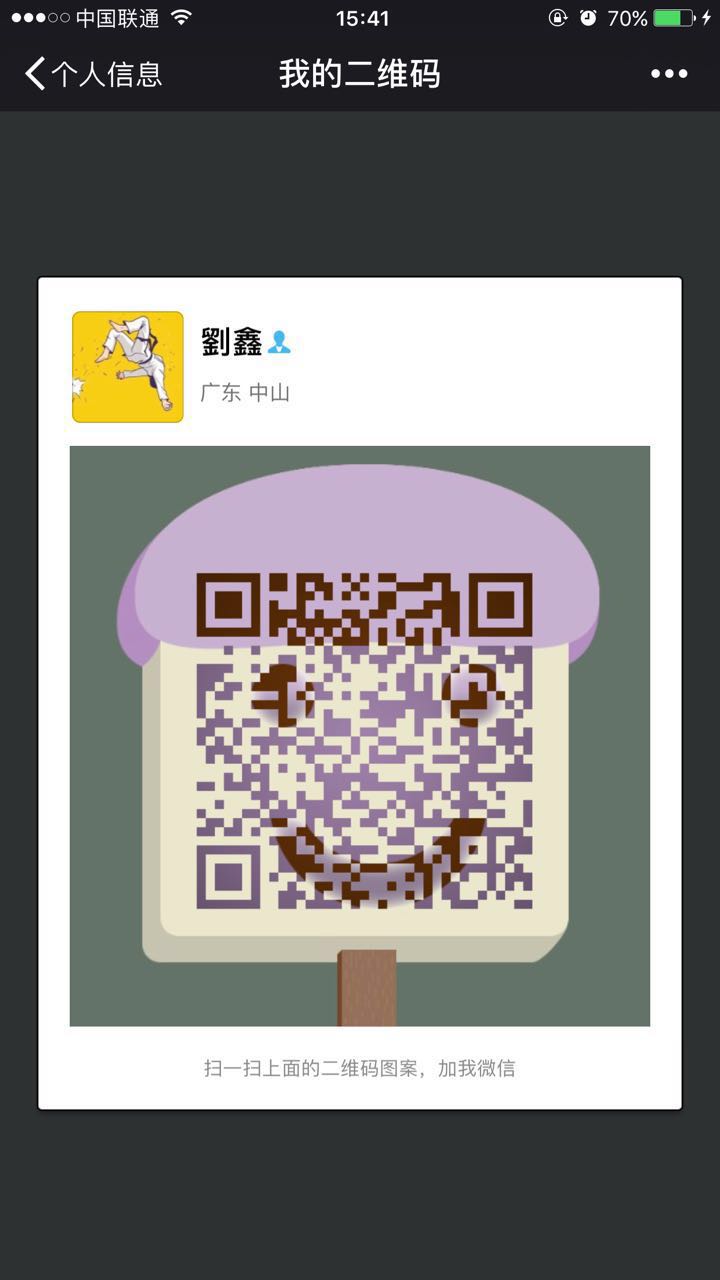The image size is (720, 1280).
Task: Open the three-dot more options menu
Action: tap(669, 74)
